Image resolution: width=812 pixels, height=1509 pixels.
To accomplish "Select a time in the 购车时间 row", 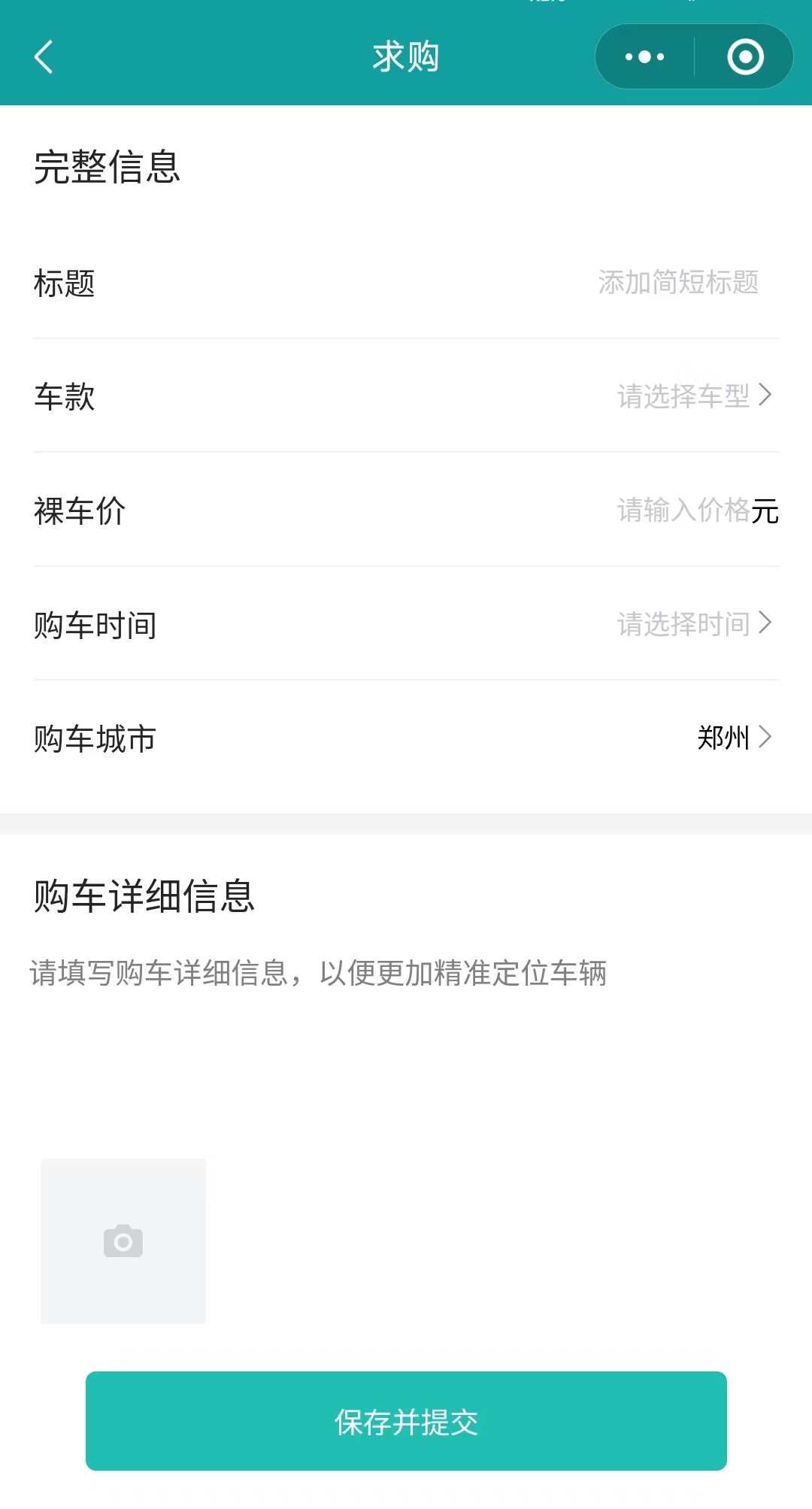I will coord(693,624).
